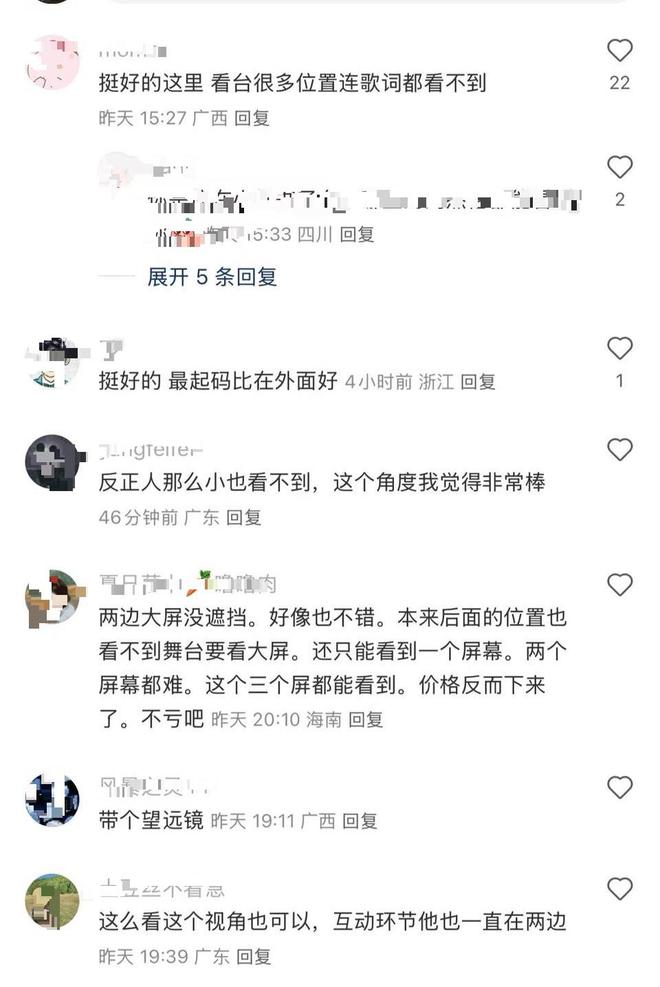Like the comment about 看台很多位置连歌词都看不到

pyautogui.click(x=620, y=50)
